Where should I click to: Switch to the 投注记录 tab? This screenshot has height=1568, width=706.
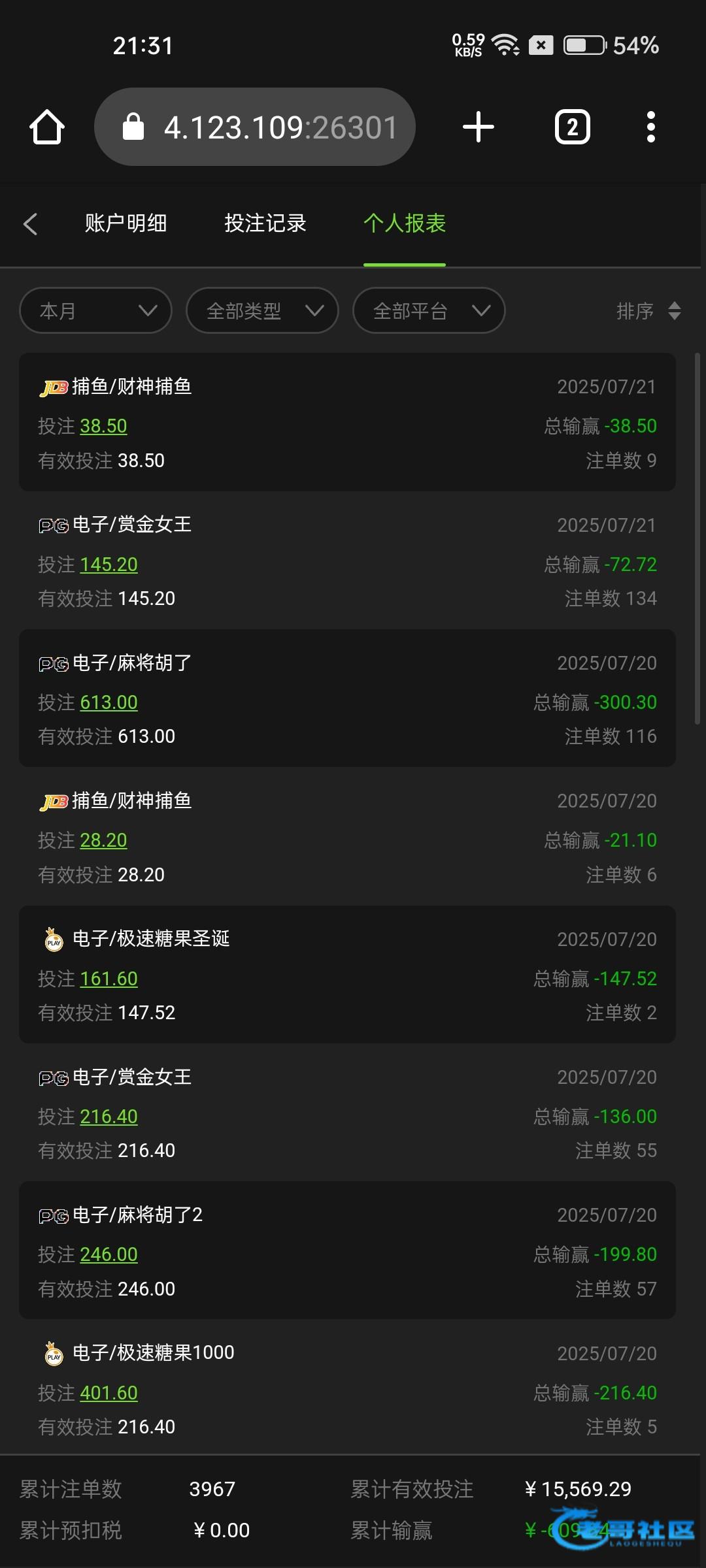point(265,223)
